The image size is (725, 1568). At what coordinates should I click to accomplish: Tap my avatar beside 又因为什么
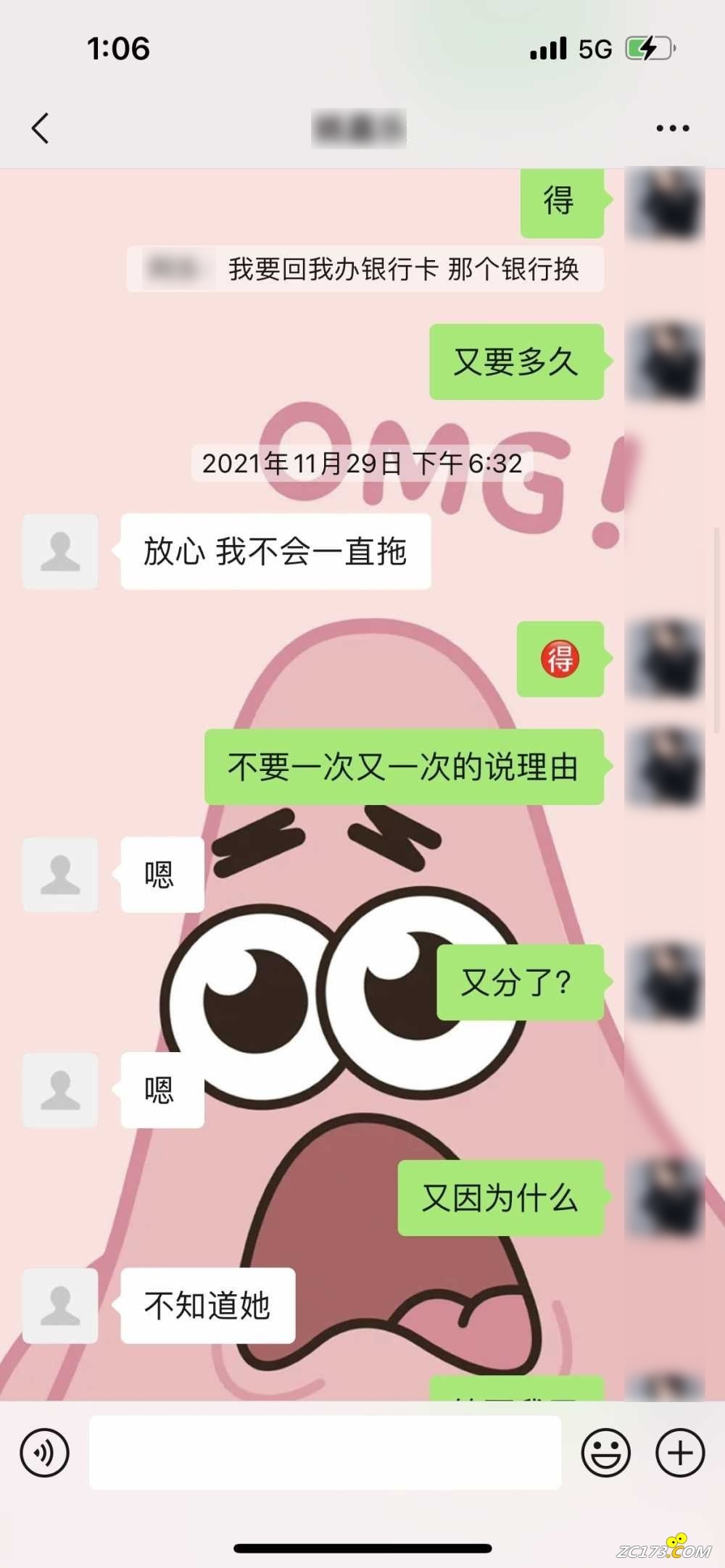[x=664, y=1198]
